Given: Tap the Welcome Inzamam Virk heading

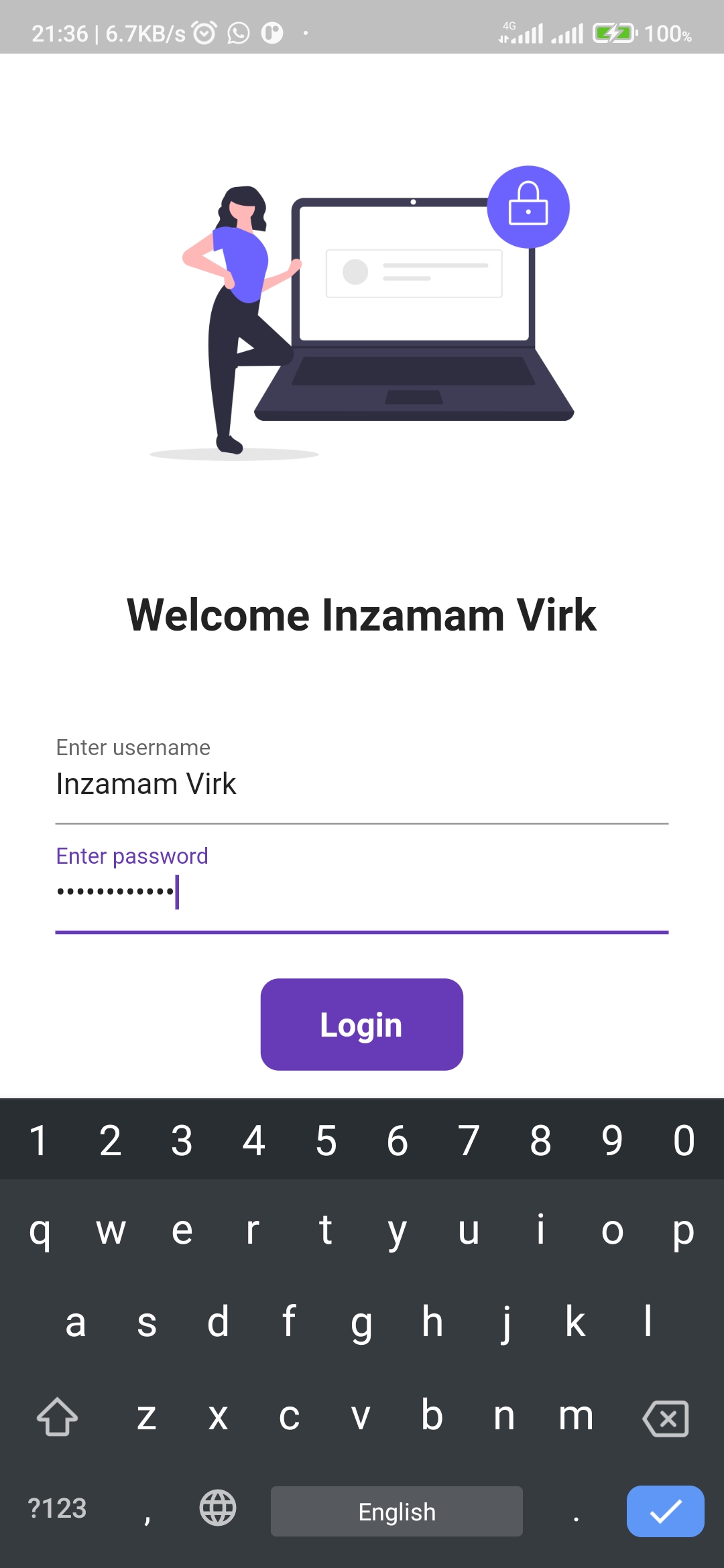Looking at the screenshot, I should click(x=362, y=614).
